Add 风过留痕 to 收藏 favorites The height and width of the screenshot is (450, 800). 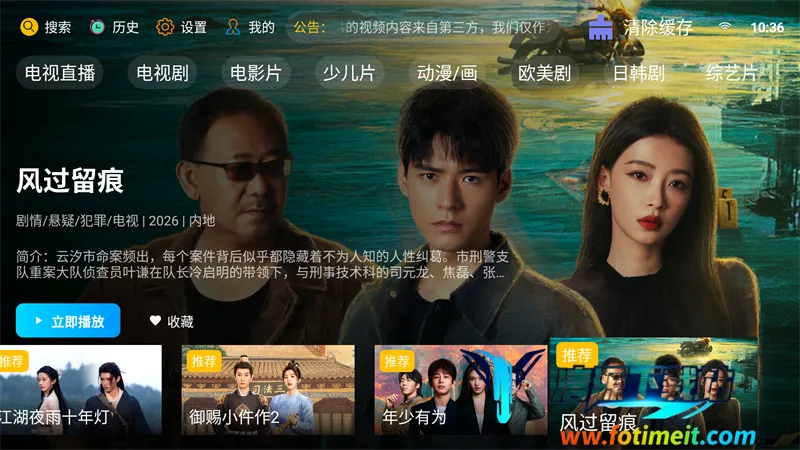coord(171,321)
